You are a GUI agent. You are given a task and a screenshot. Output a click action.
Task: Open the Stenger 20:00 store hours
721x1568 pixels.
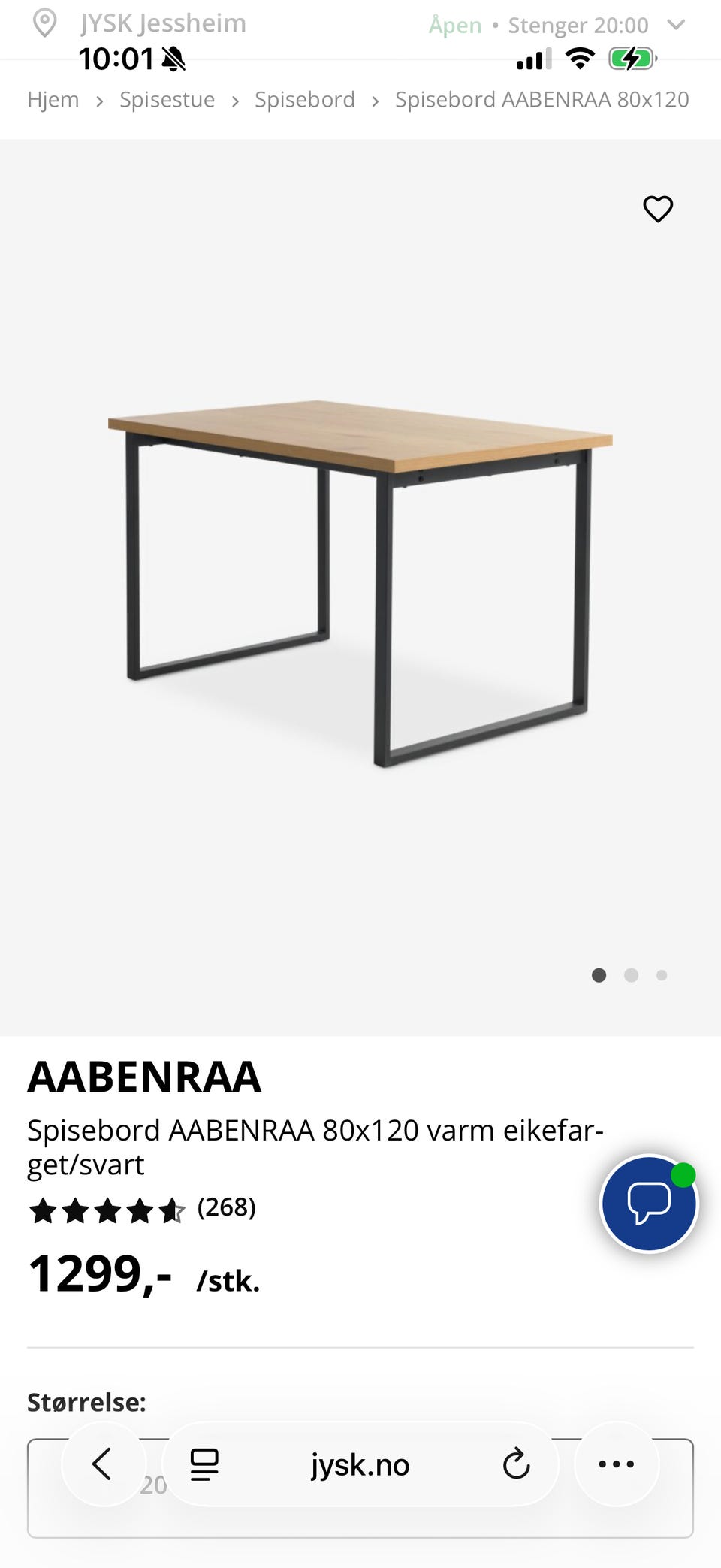pos(578,25)
